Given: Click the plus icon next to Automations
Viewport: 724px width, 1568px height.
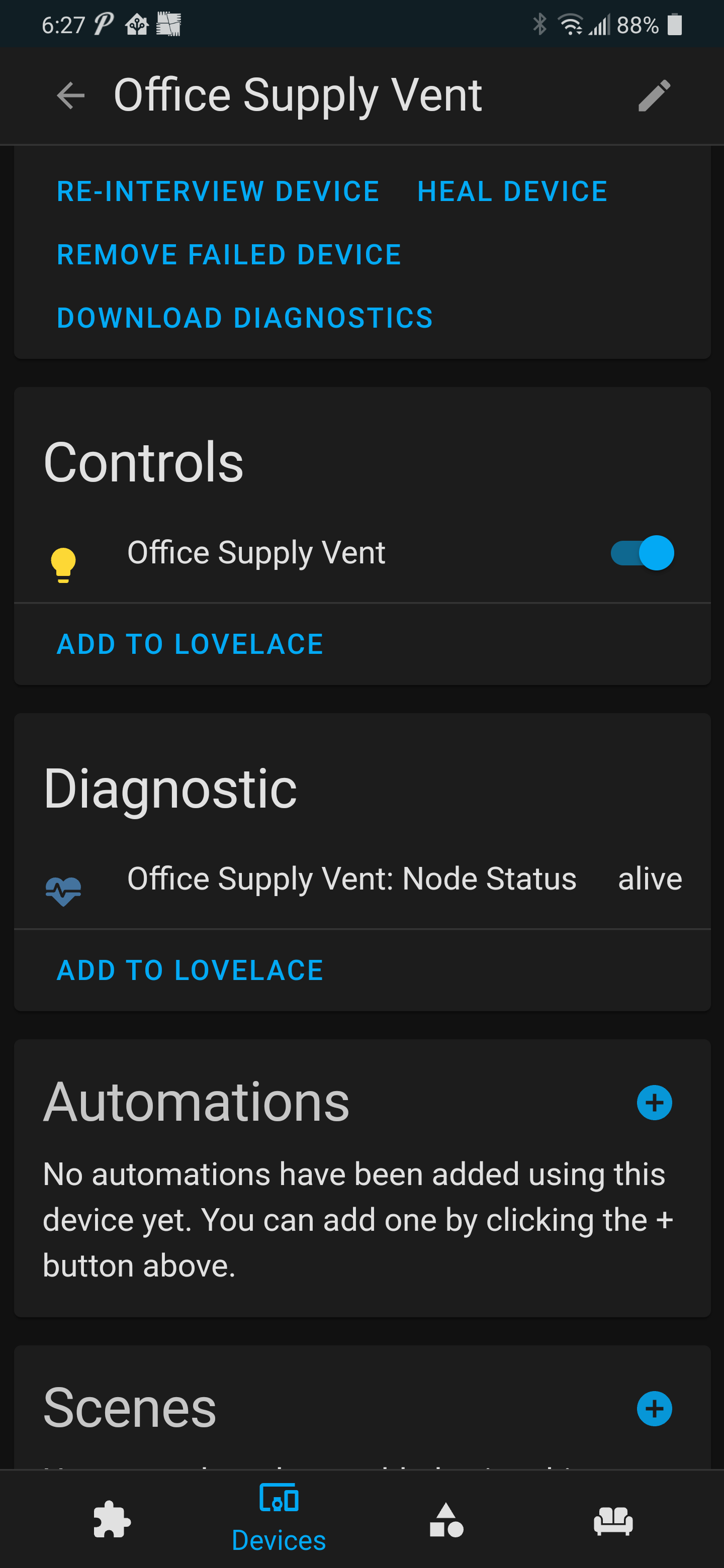Looking at the screenshot, I should [654, 1102].
